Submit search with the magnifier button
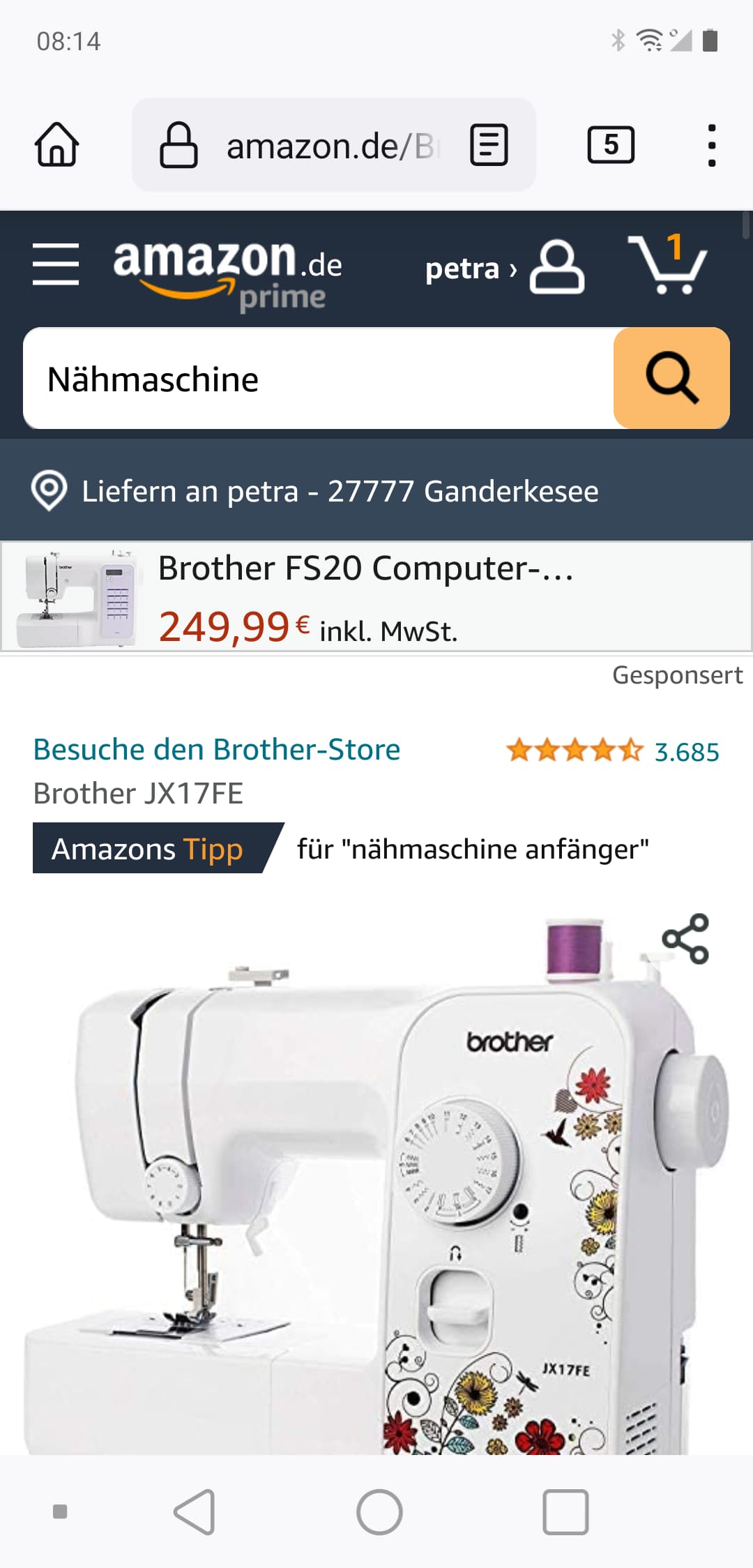 671,378
